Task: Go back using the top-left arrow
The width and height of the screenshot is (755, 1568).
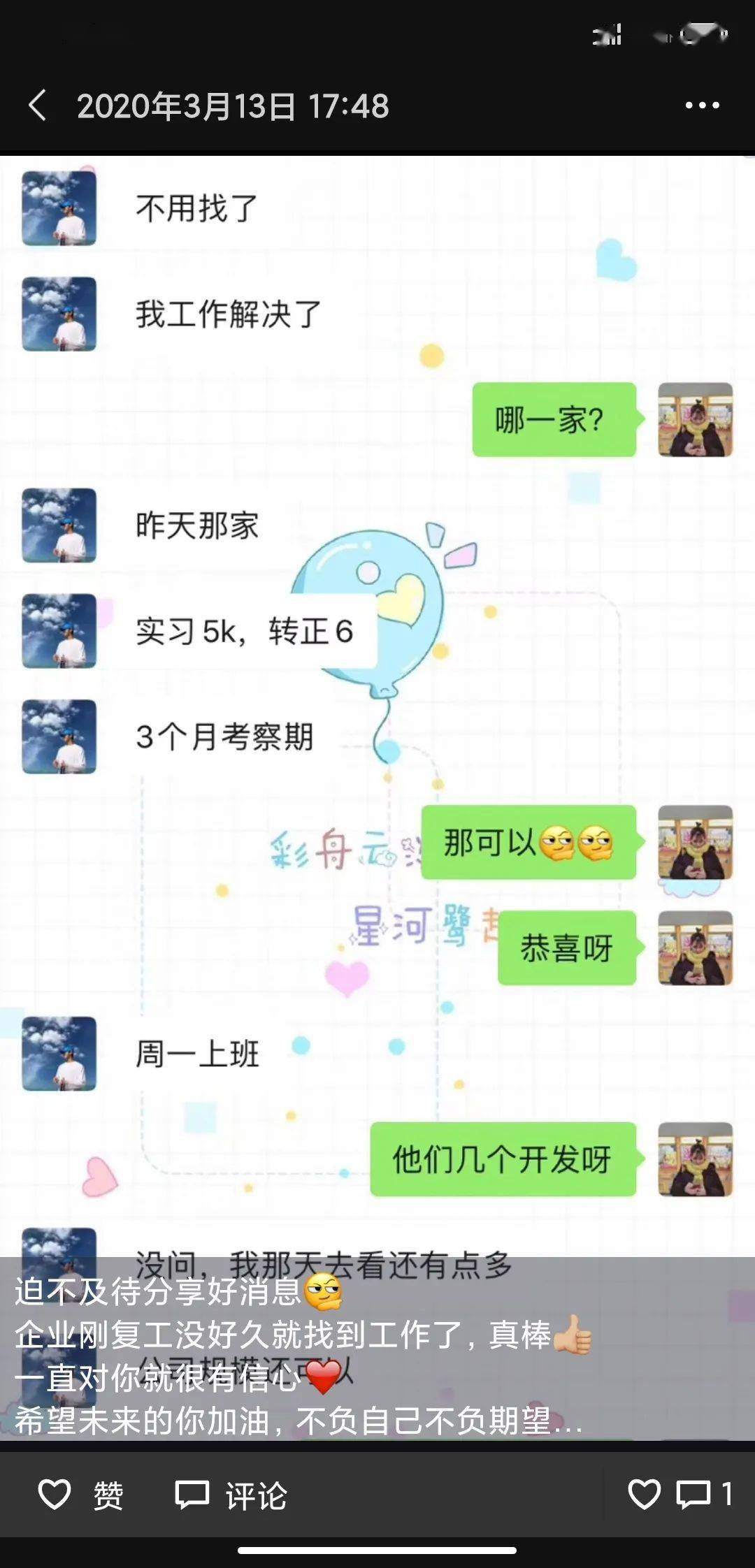Action: click(x=38, y=106)
